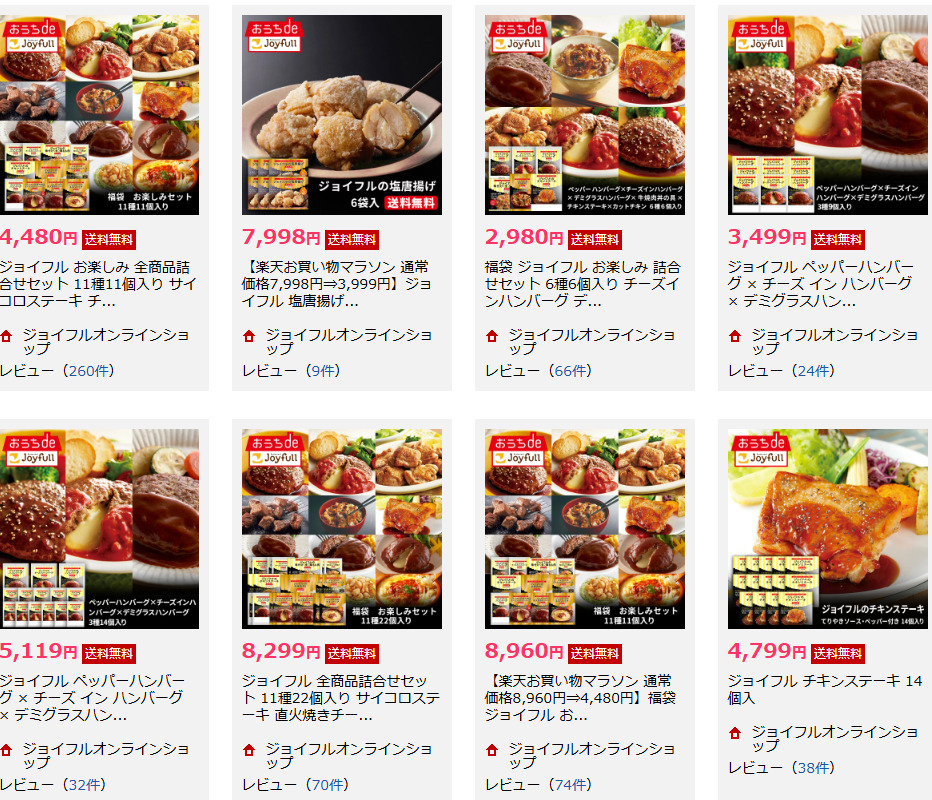Open title link 全商品詰合せセット 11種22個入り
Image resolution: width=932 pixels, height=800 pixels.
point(337,698)
